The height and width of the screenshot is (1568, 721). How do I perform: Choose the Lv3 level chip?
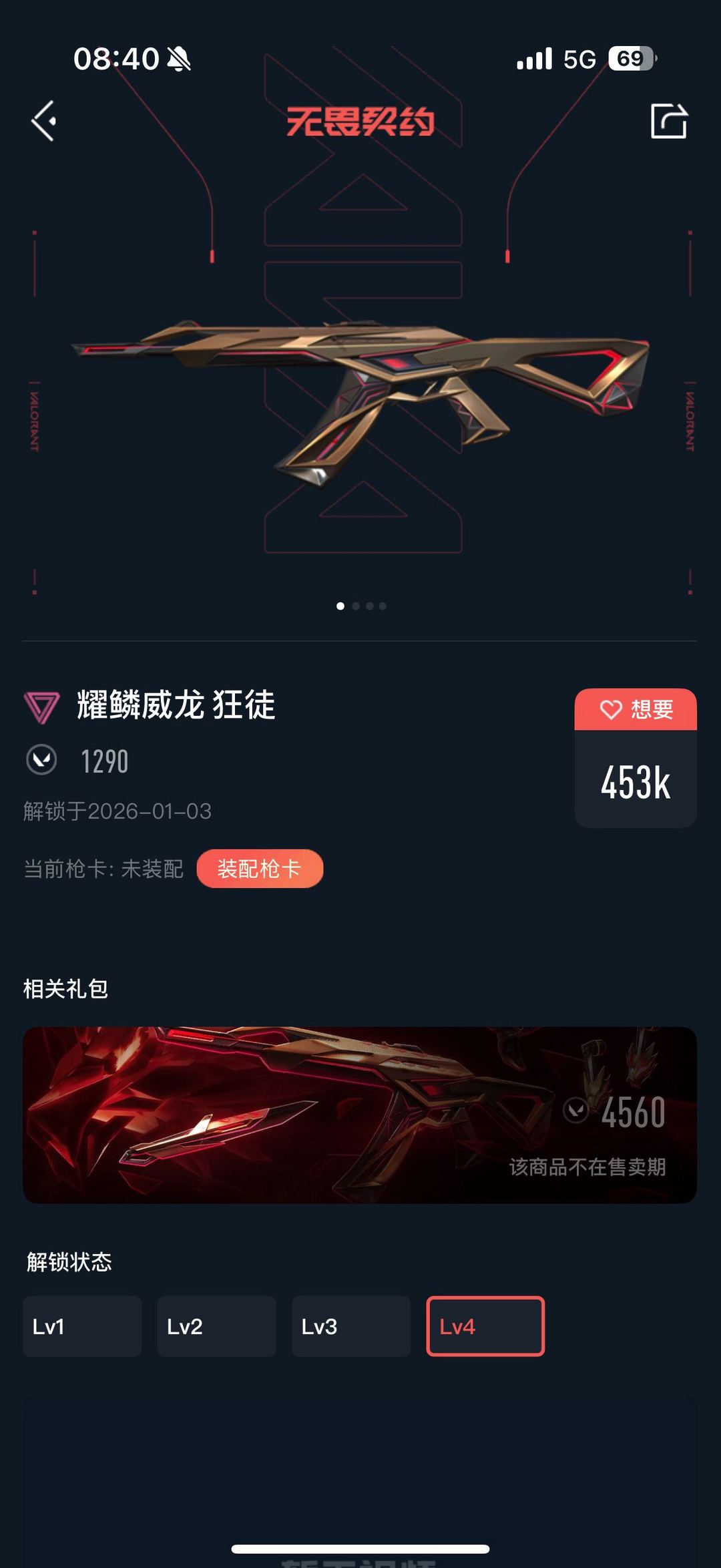click(x=351, y=1326)
